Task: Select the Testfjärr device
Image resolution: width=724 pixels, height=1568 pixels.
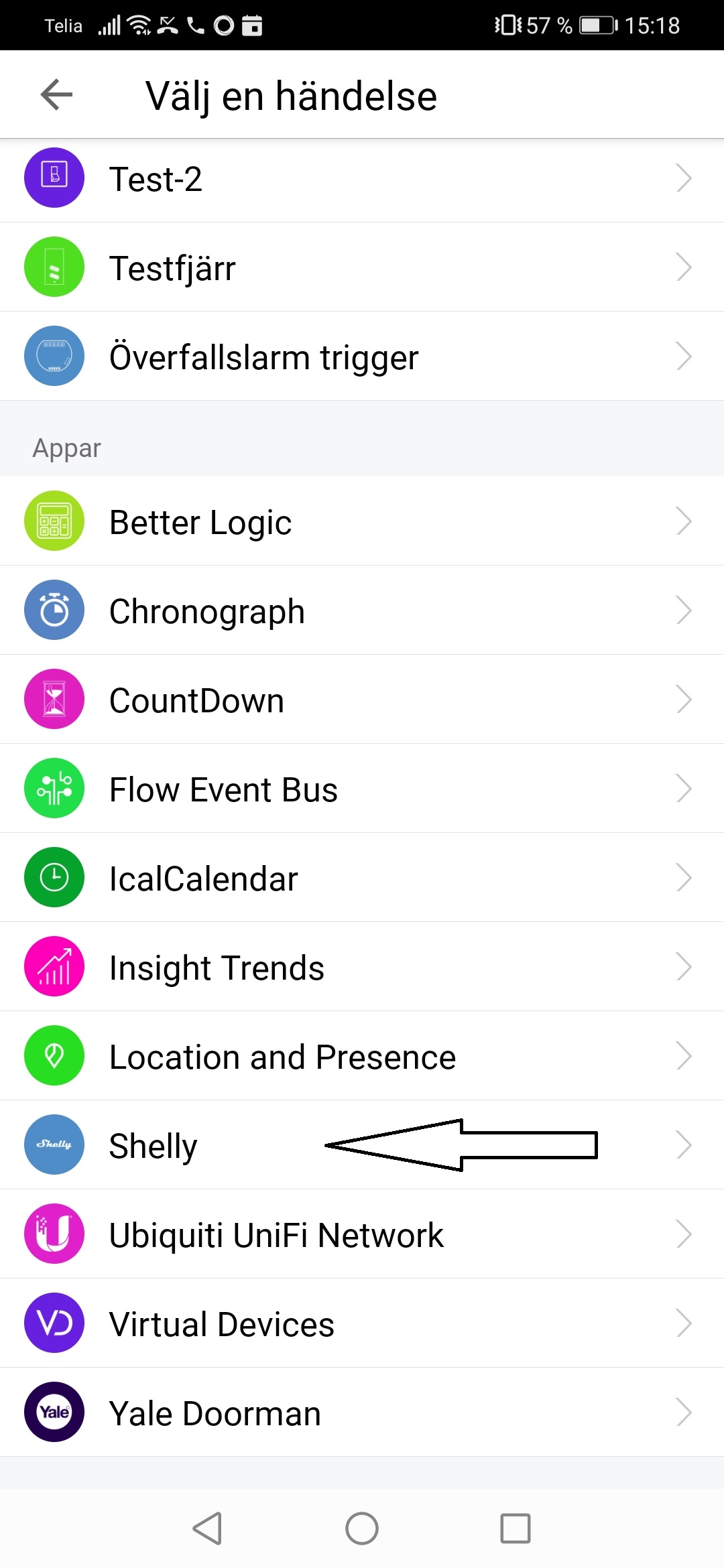Action: (x=362, y=267)
